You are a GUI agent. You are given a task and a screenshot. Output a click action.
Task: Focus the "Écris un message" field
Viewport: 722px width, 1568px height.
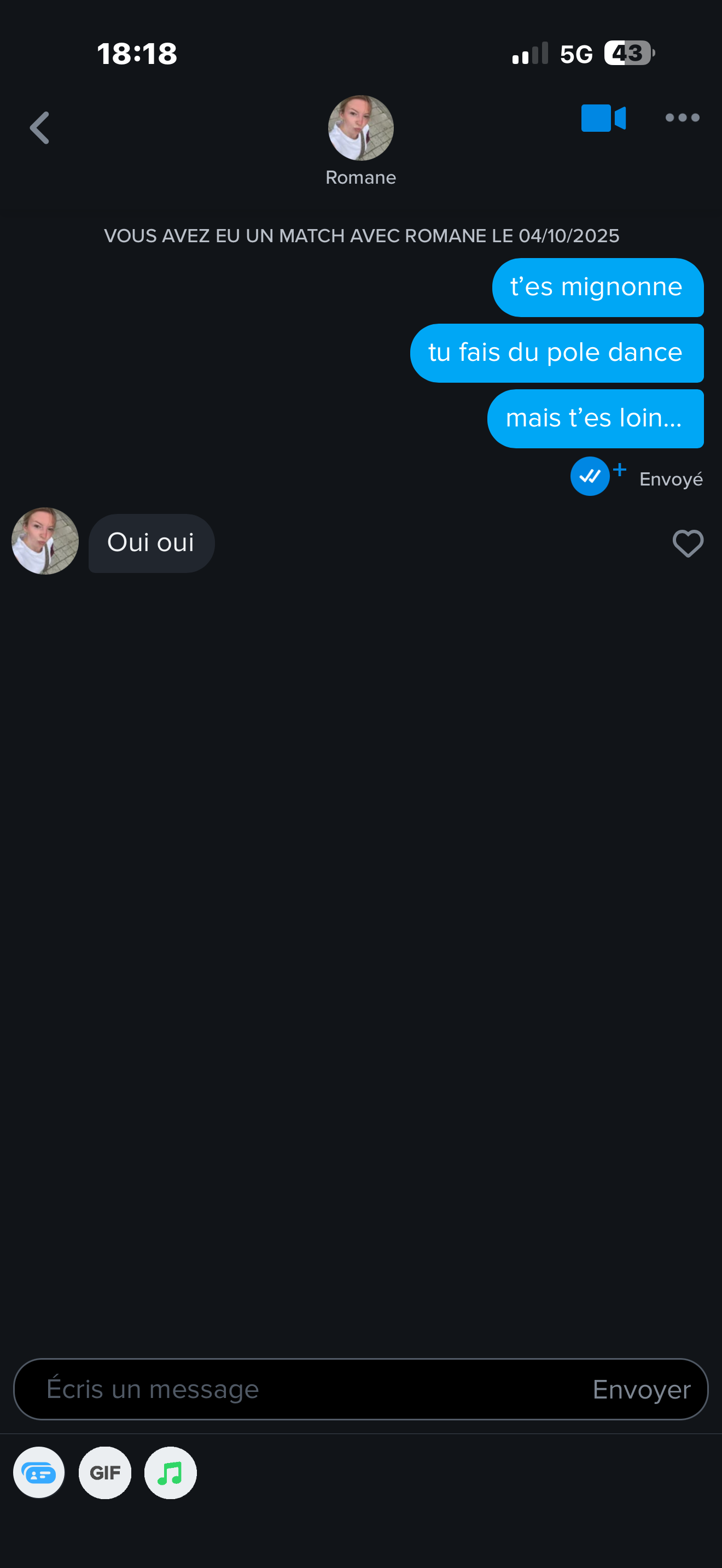(x=292, y=1390)
